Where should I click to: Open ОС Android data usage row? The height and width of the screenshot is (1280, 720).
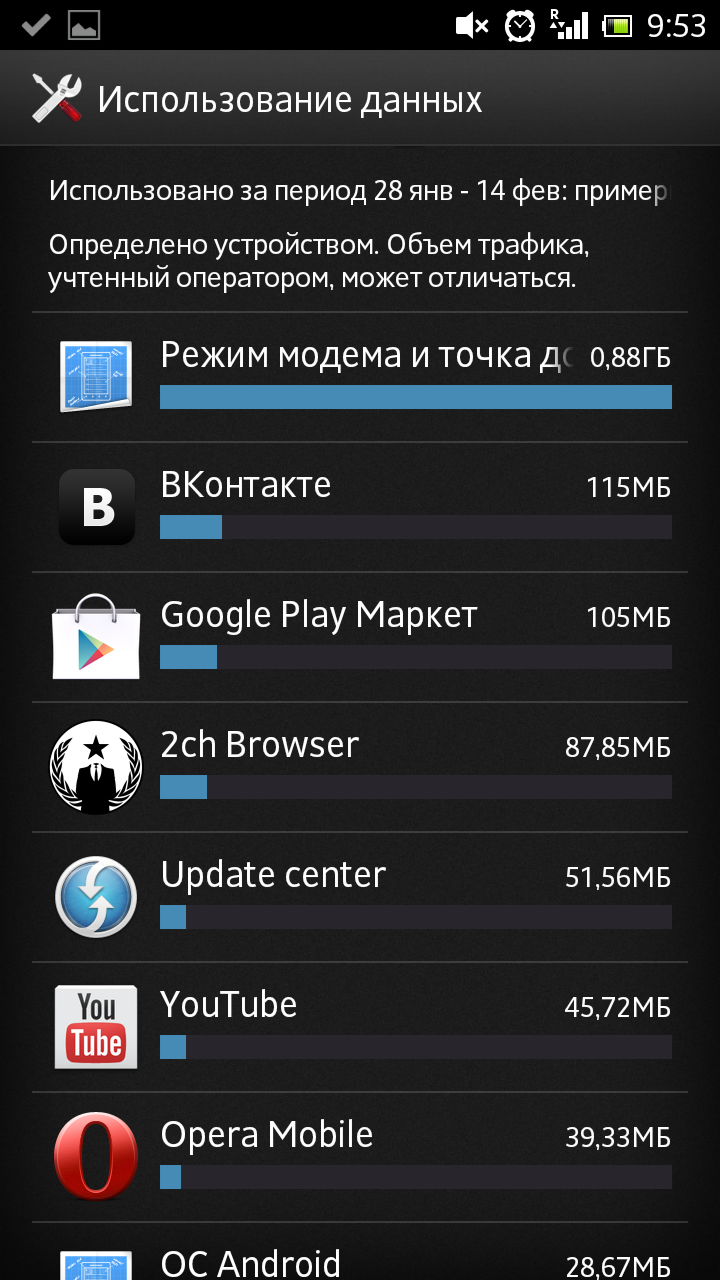pos(360,1252)
